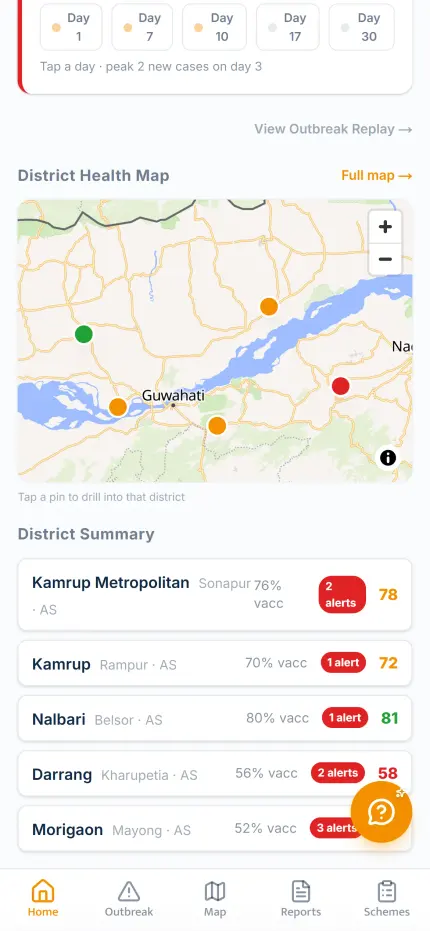Viewport: 430px width, 931px height.
Task: Zoom in on the district map
Action: tap(385, 227)
